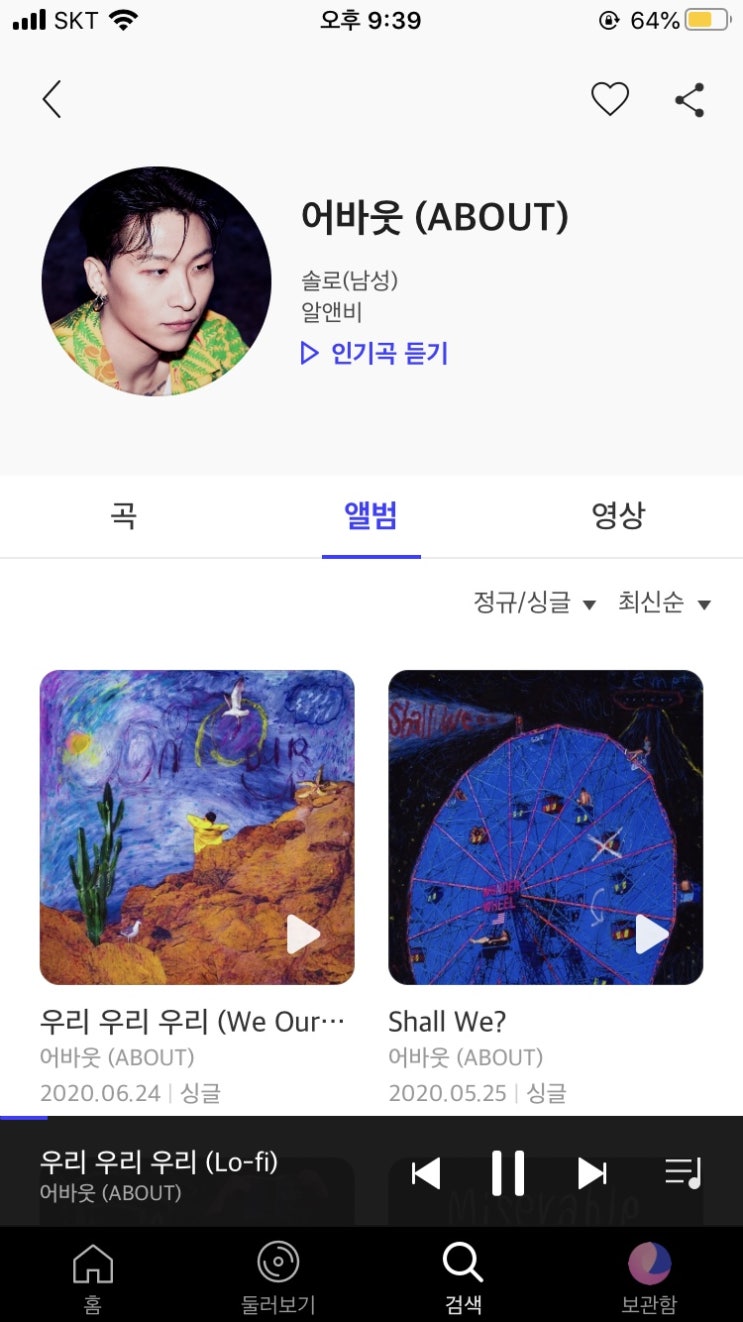Open the 둘러보기 tab
Screen dimensions: 743x1322
[x=278, y=1277]
